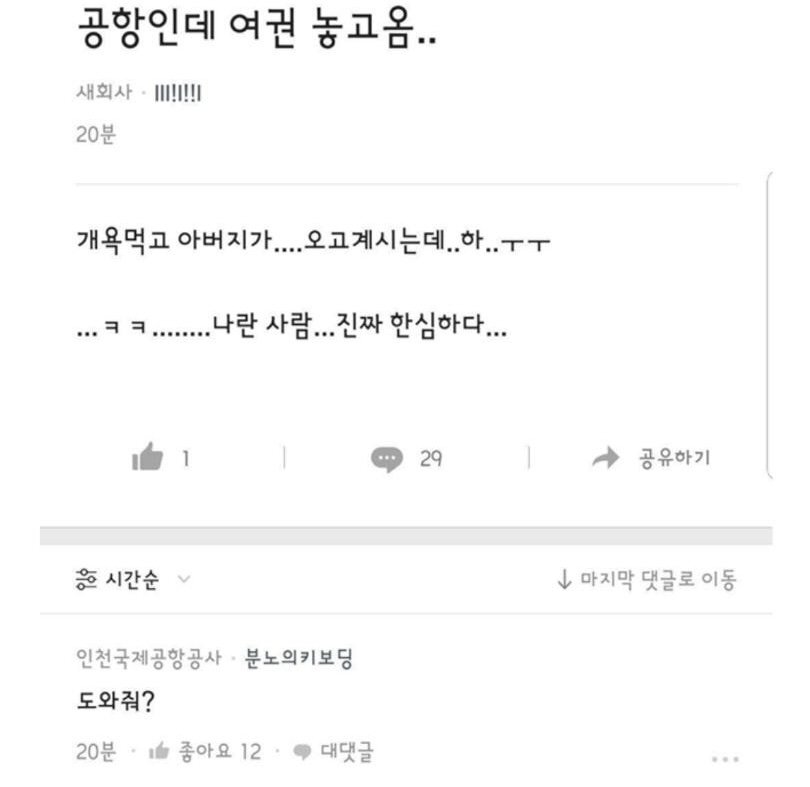Like the post with thumbs-up icon
The height and width of the screenshot is (787, 810).
tap(148, 459)
